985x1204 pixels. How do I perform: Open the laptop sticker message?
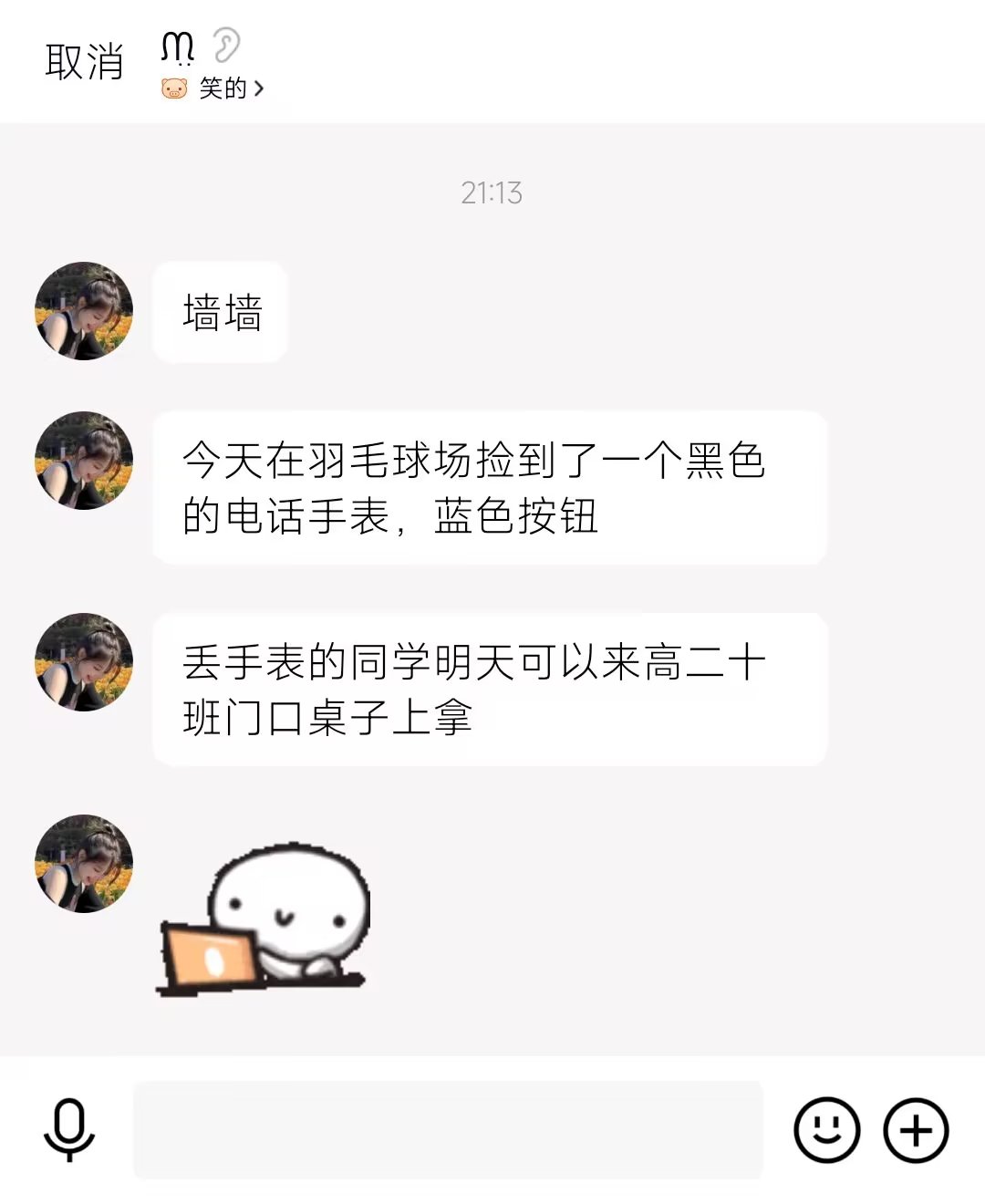click(264, 921)
